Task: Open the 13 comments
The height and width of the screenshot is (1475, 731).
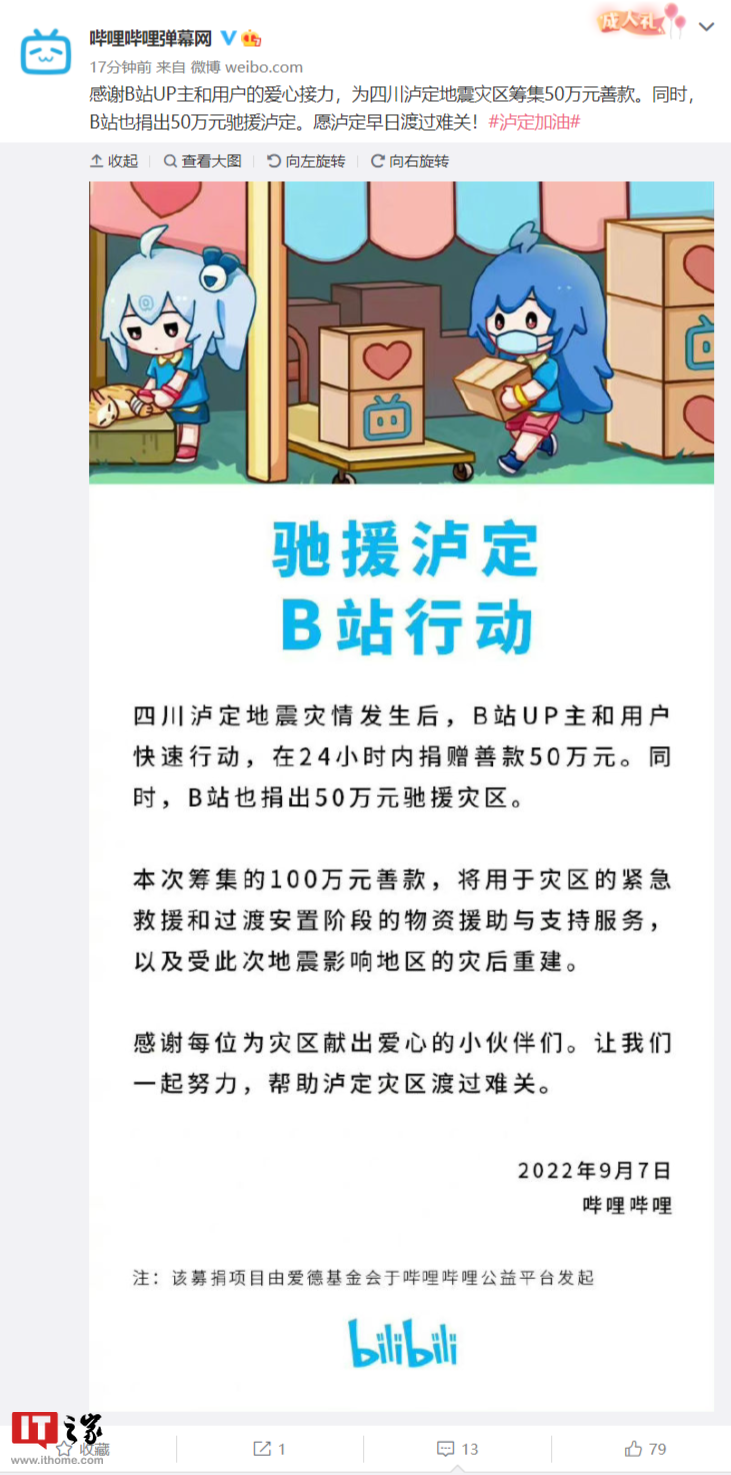Action: [457, 1448]
